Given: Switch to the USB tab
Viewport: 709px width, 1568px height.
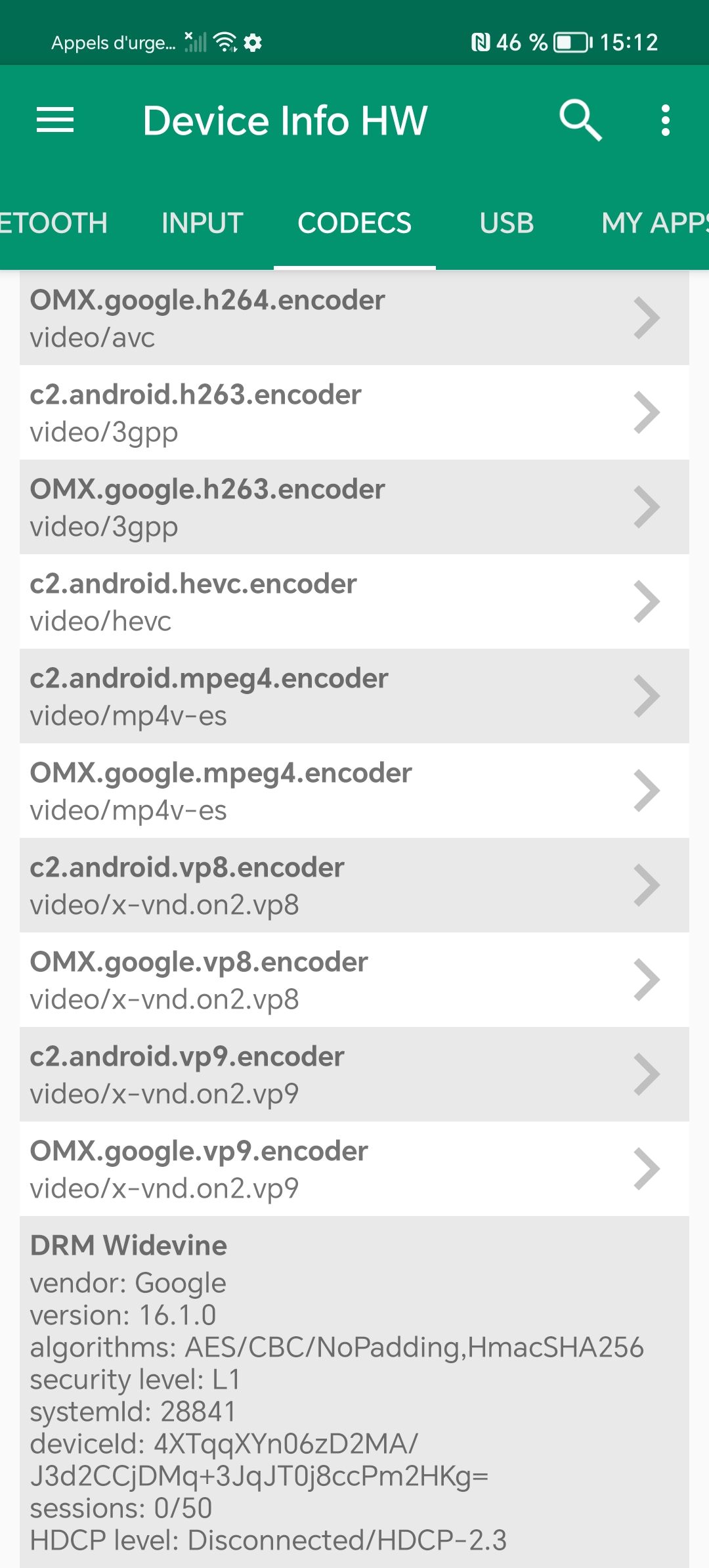Looking at the screenshot, I should [x=507, y=223].
